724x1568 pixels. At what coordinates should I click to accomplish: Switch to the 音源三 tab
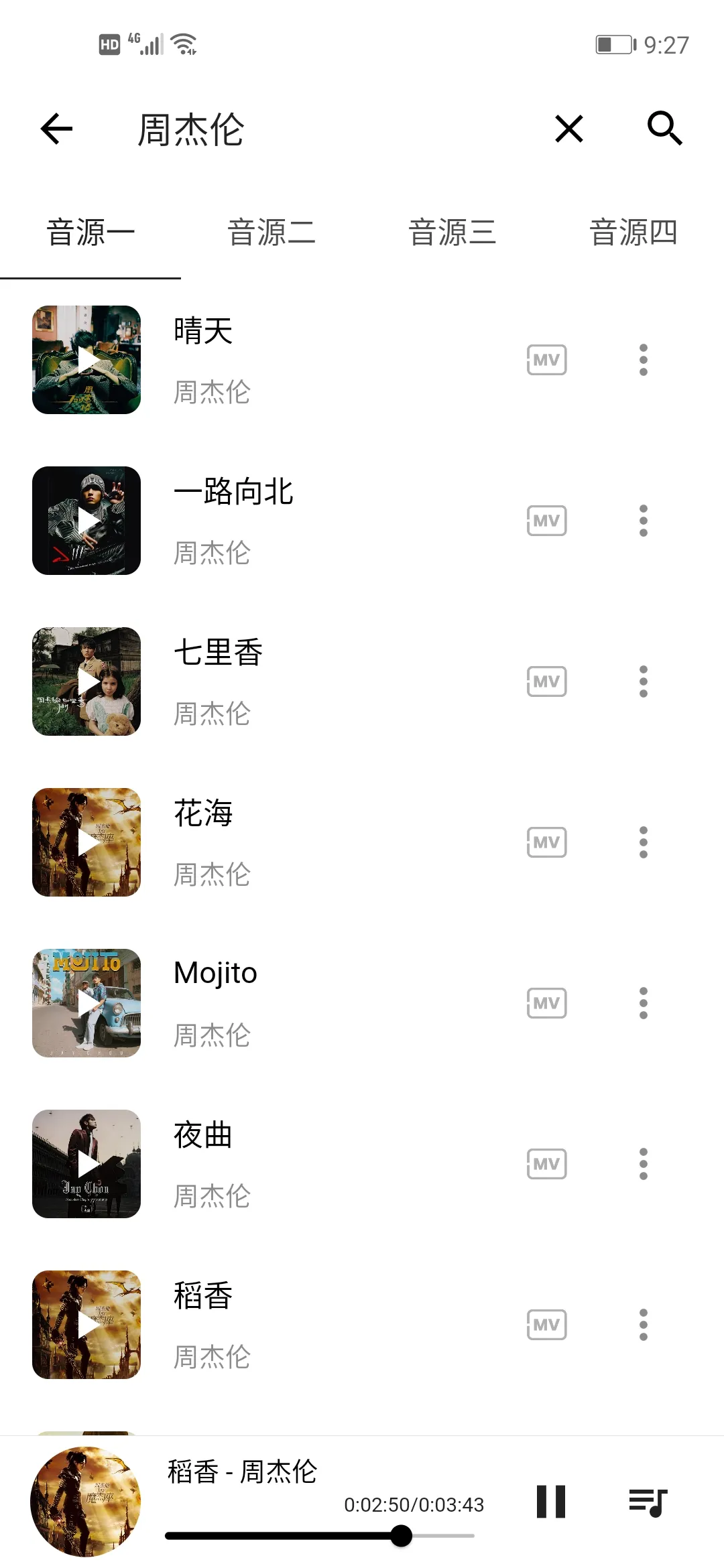coord(452,233)
